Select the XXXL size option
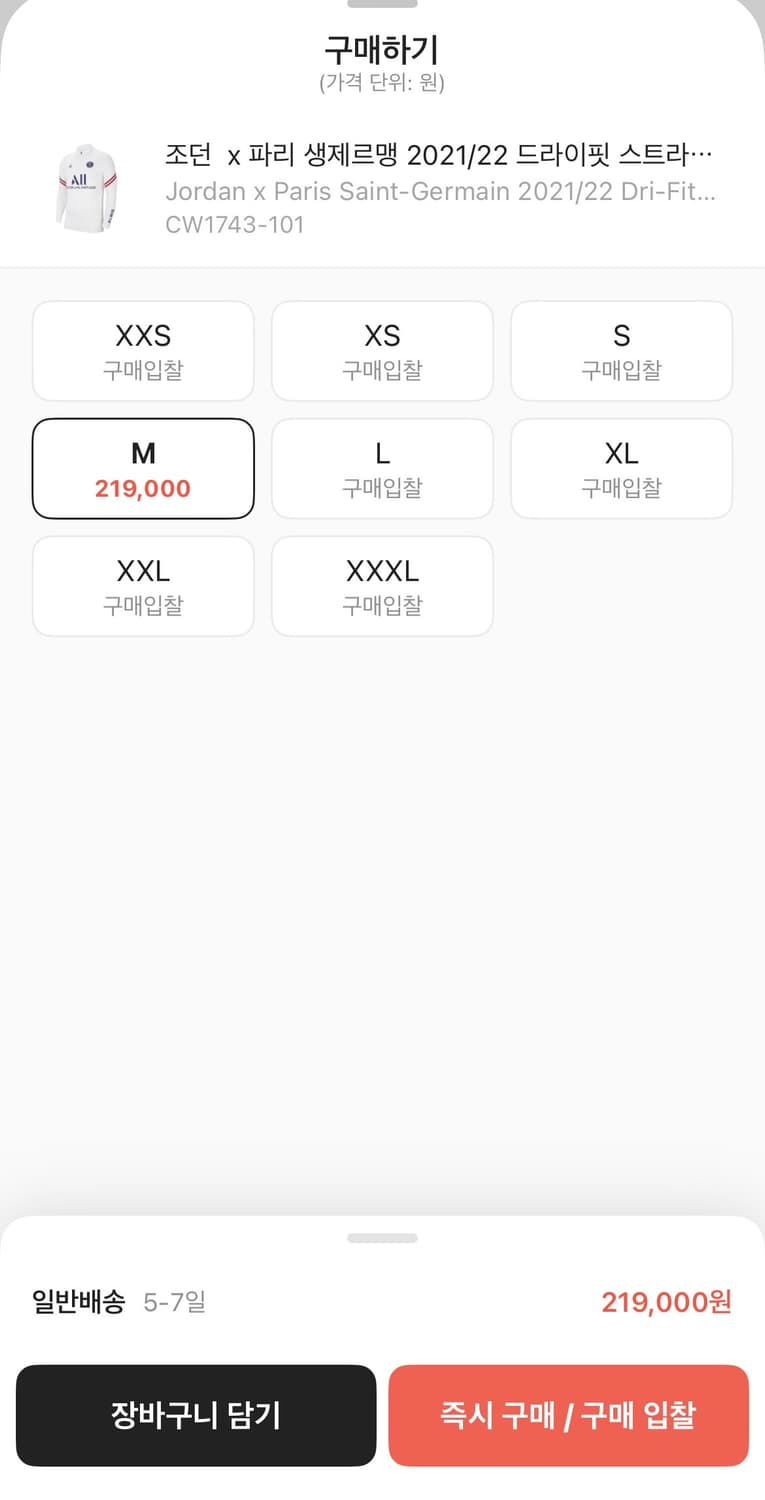Image resolution: width=765 pixels, height=1500 pixels. pyautogui.click(x=382, y=586)
